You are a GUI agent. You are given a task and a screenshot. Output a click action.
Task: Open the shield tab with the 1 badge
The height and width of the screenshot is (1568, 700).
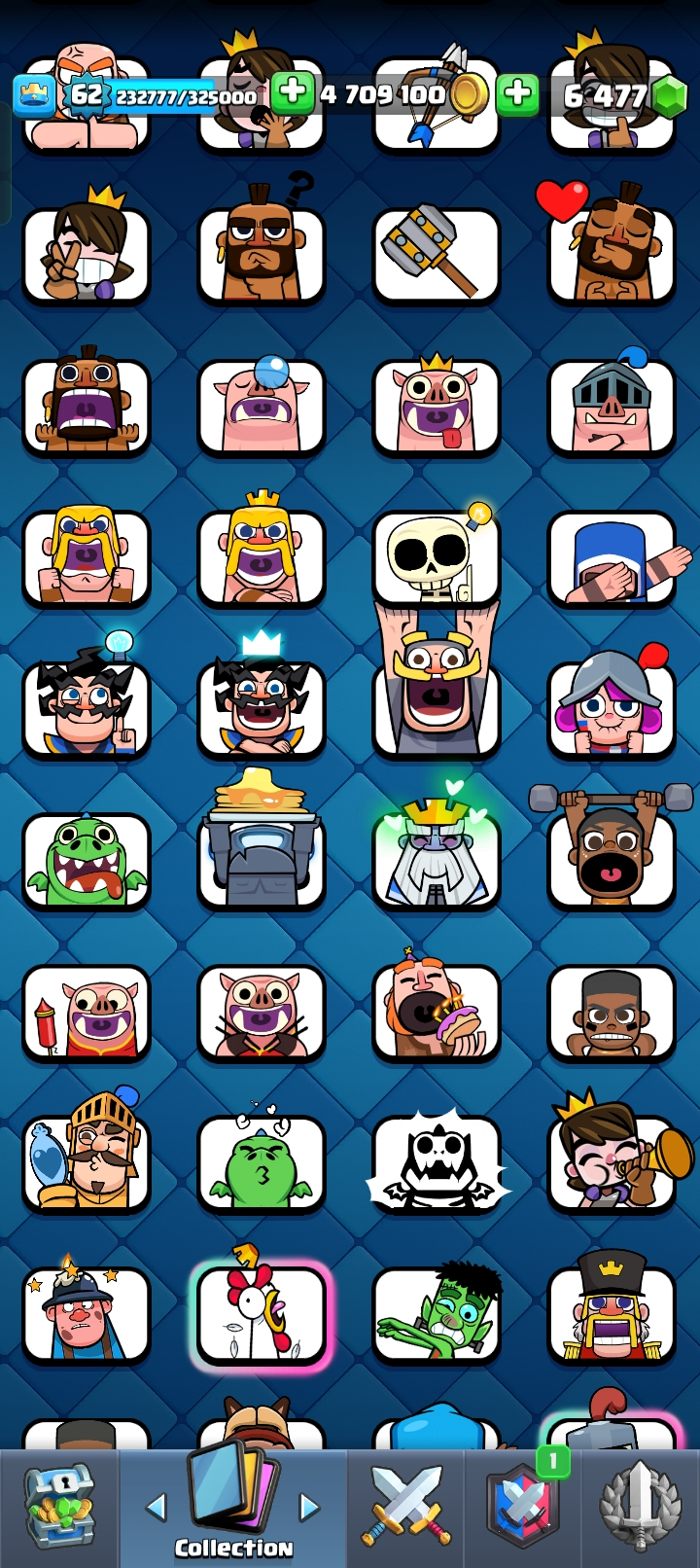click(523, 1508)
